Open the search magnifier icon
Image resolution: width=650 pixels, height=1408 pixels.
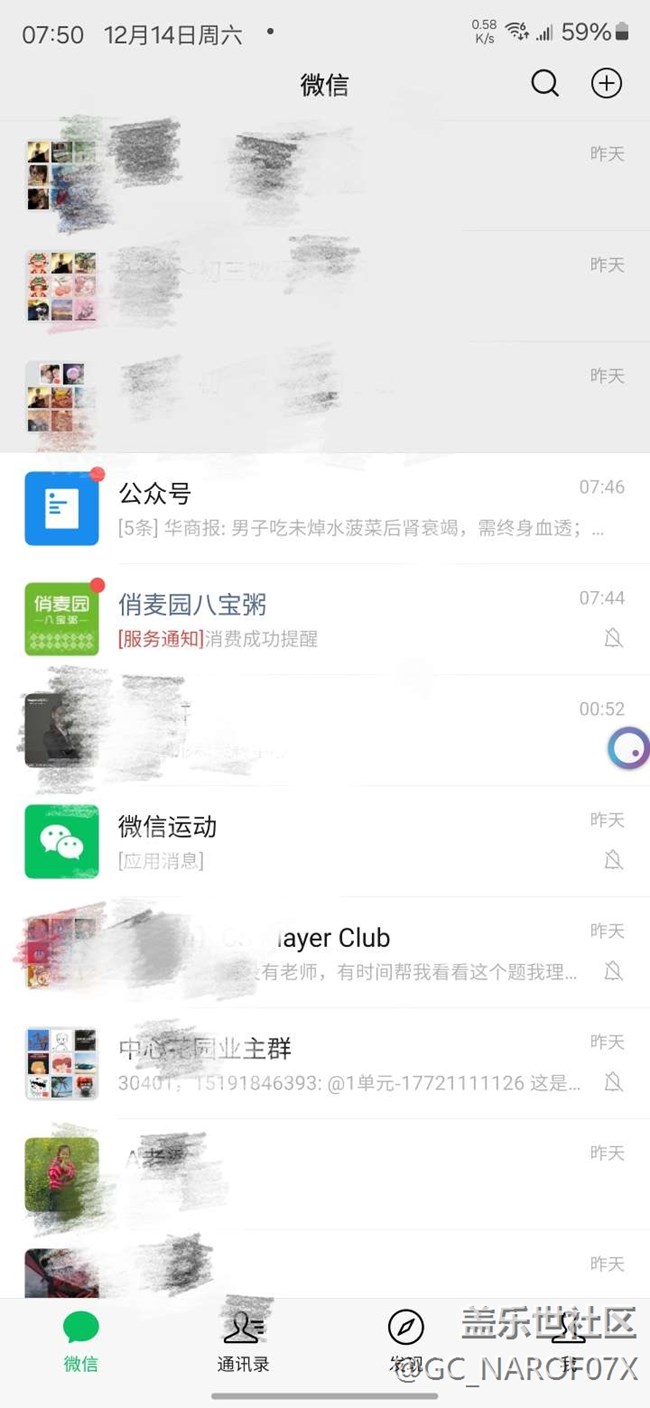(545, 84)
